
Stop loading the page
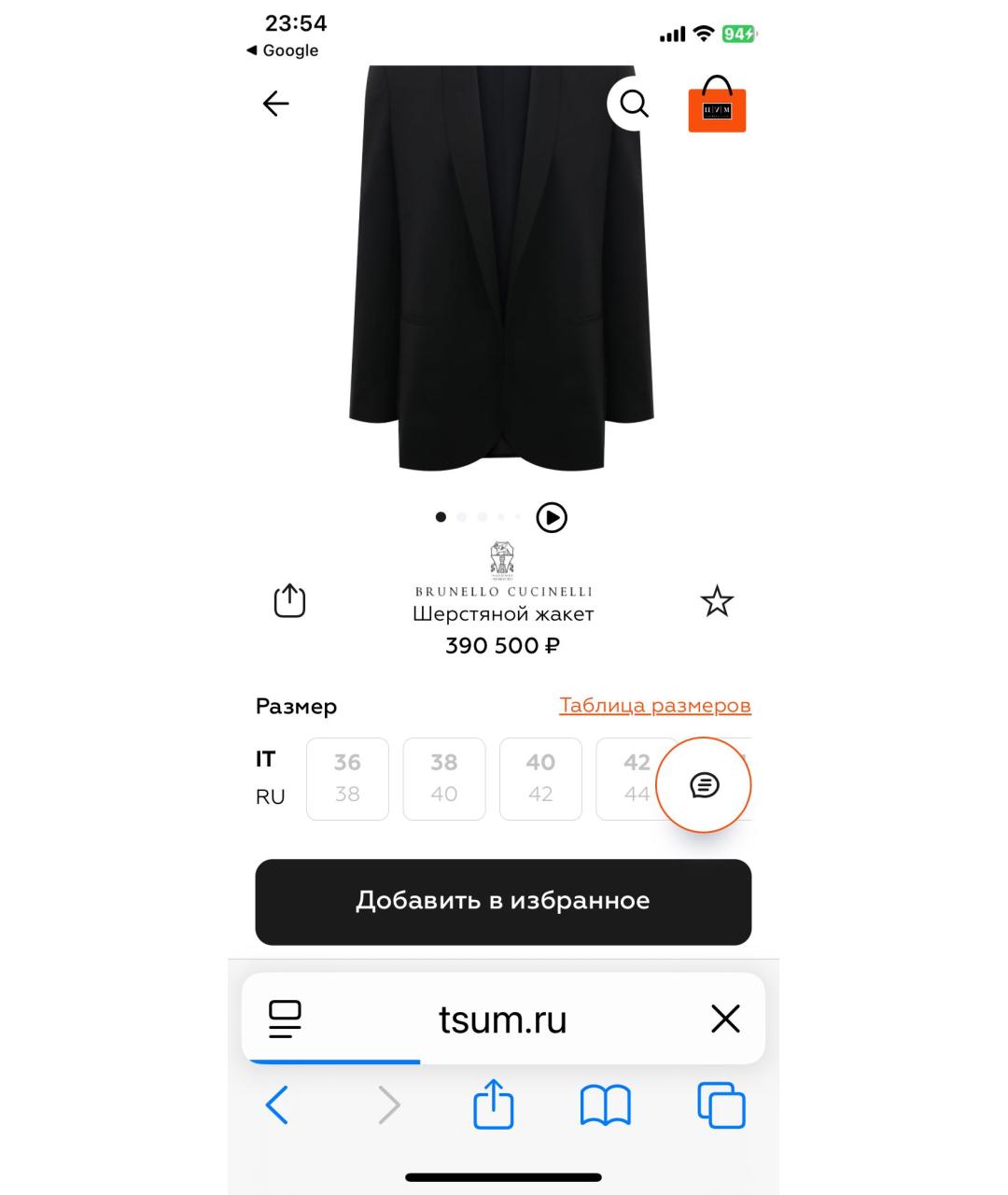click(725, 1019)
